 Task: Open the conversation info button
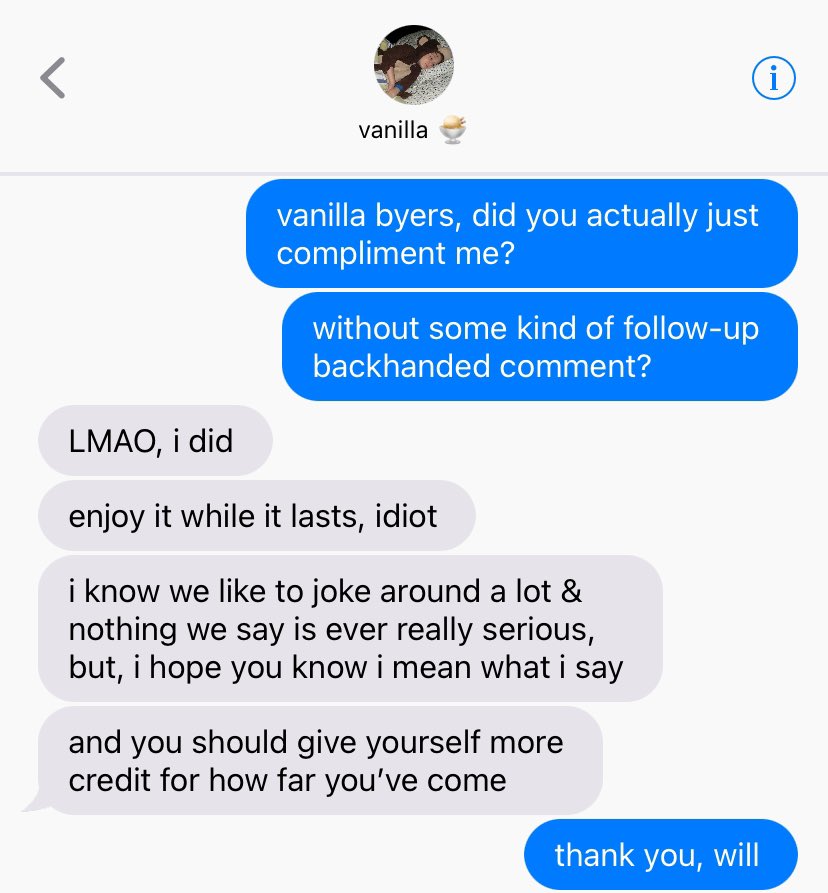[x=772, y=78]
